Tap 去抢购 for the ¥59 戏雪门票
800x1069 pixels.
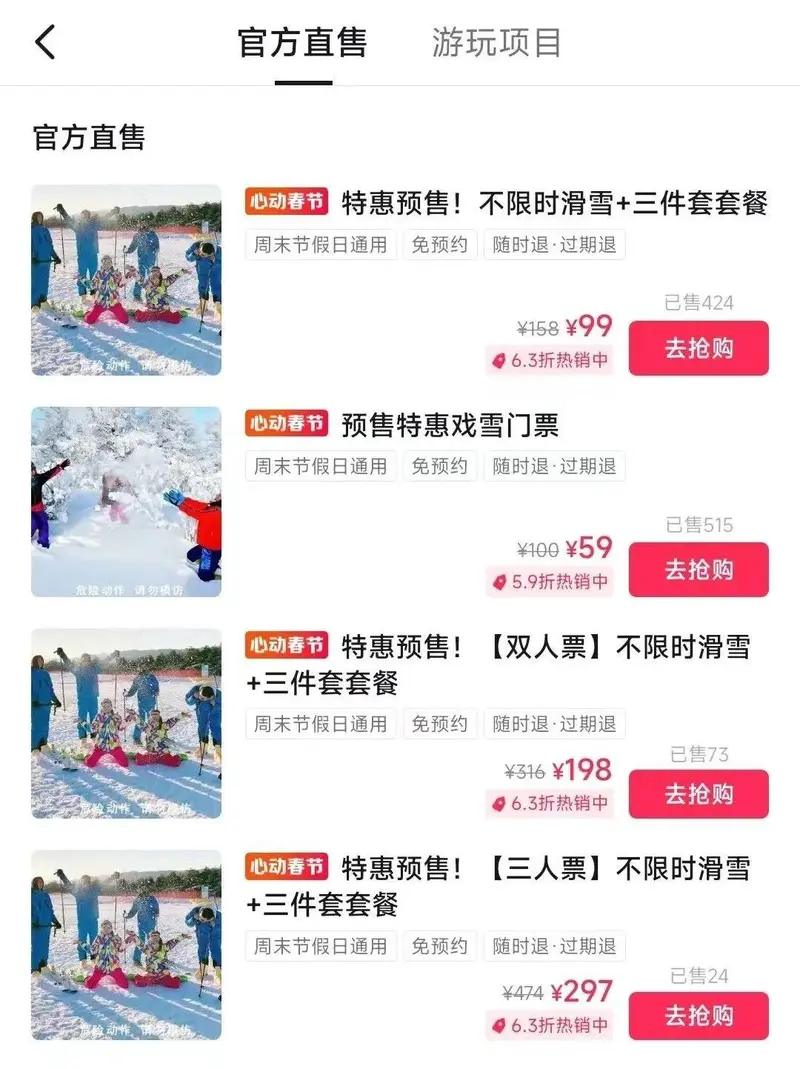click(x=698, y=570)
